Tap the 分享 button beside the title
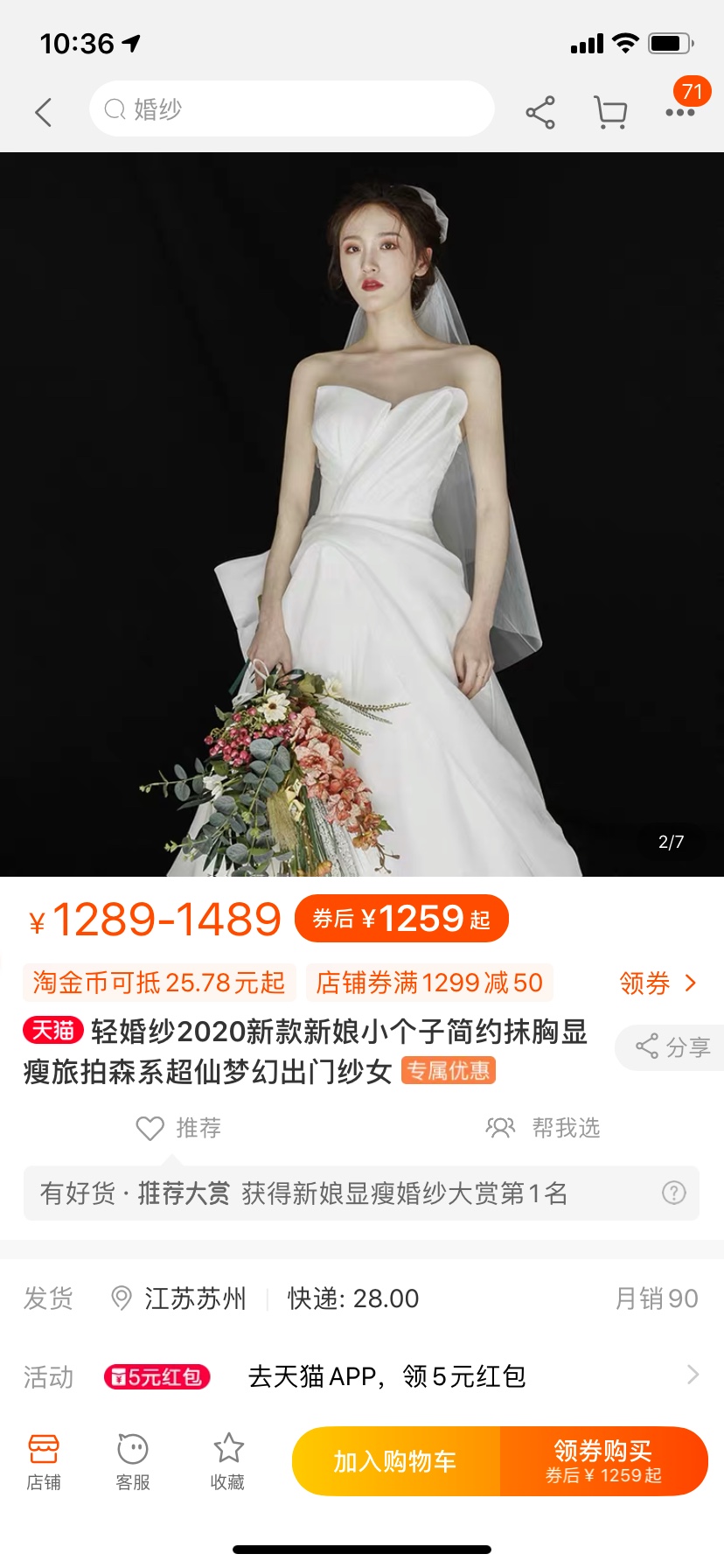 coord(672,1047)
